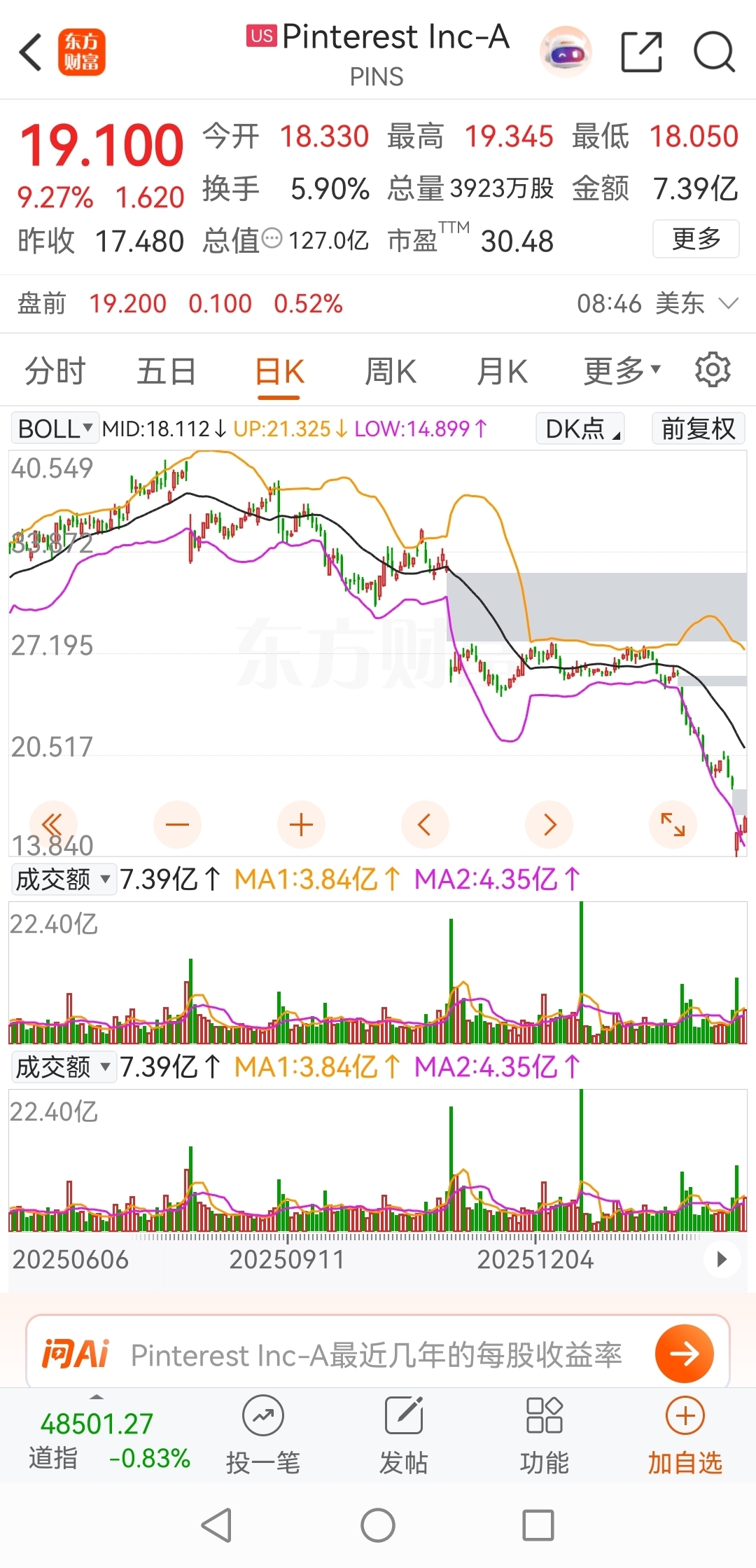Change the BOLL indicator dropdown

coord(55,429)
